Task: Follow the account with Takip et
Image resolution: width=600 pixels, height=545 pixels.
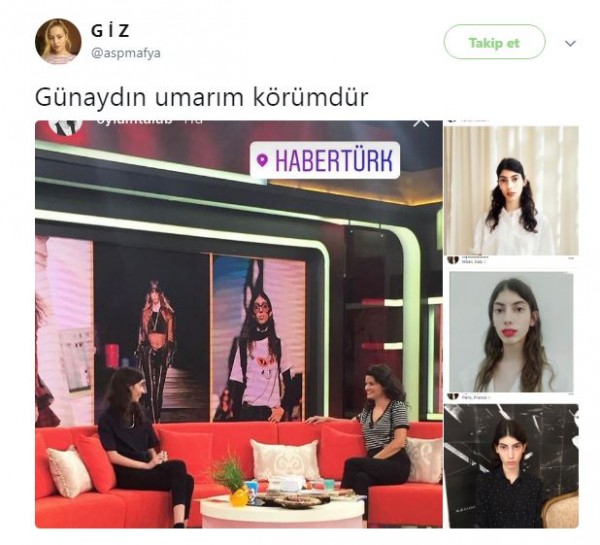Action: pos(494,43)
